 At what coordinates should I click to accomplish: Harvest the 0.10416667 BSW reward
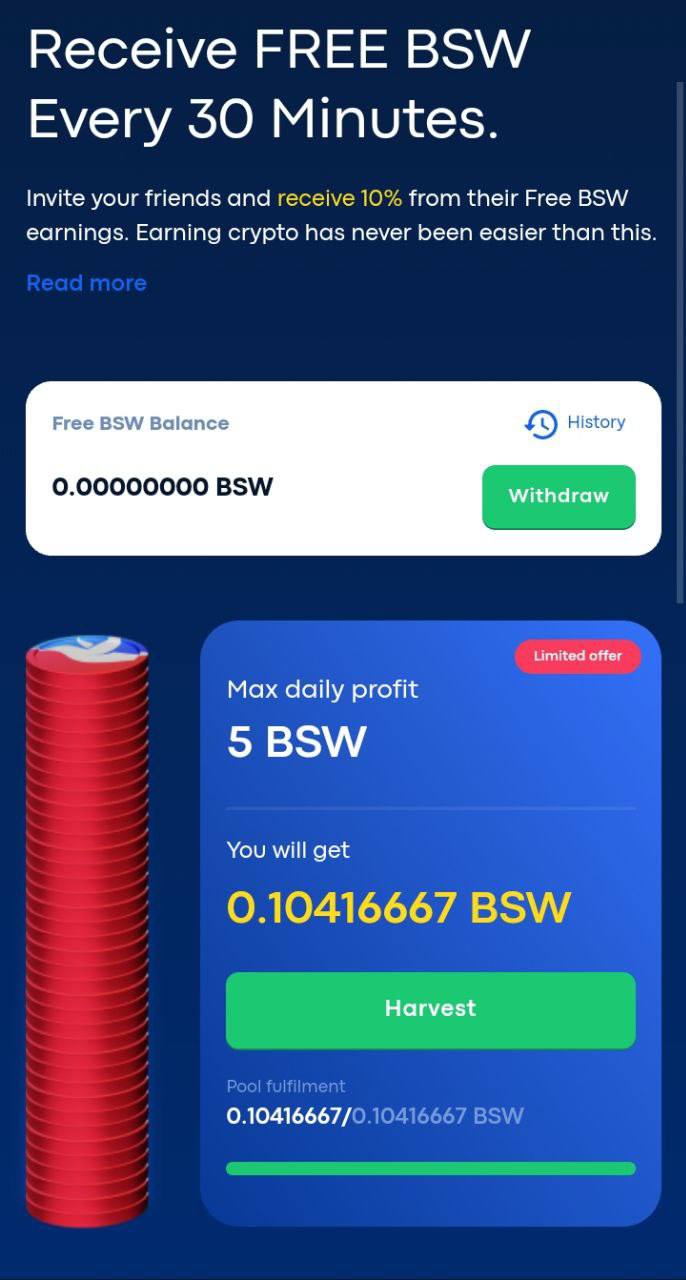430,1009
